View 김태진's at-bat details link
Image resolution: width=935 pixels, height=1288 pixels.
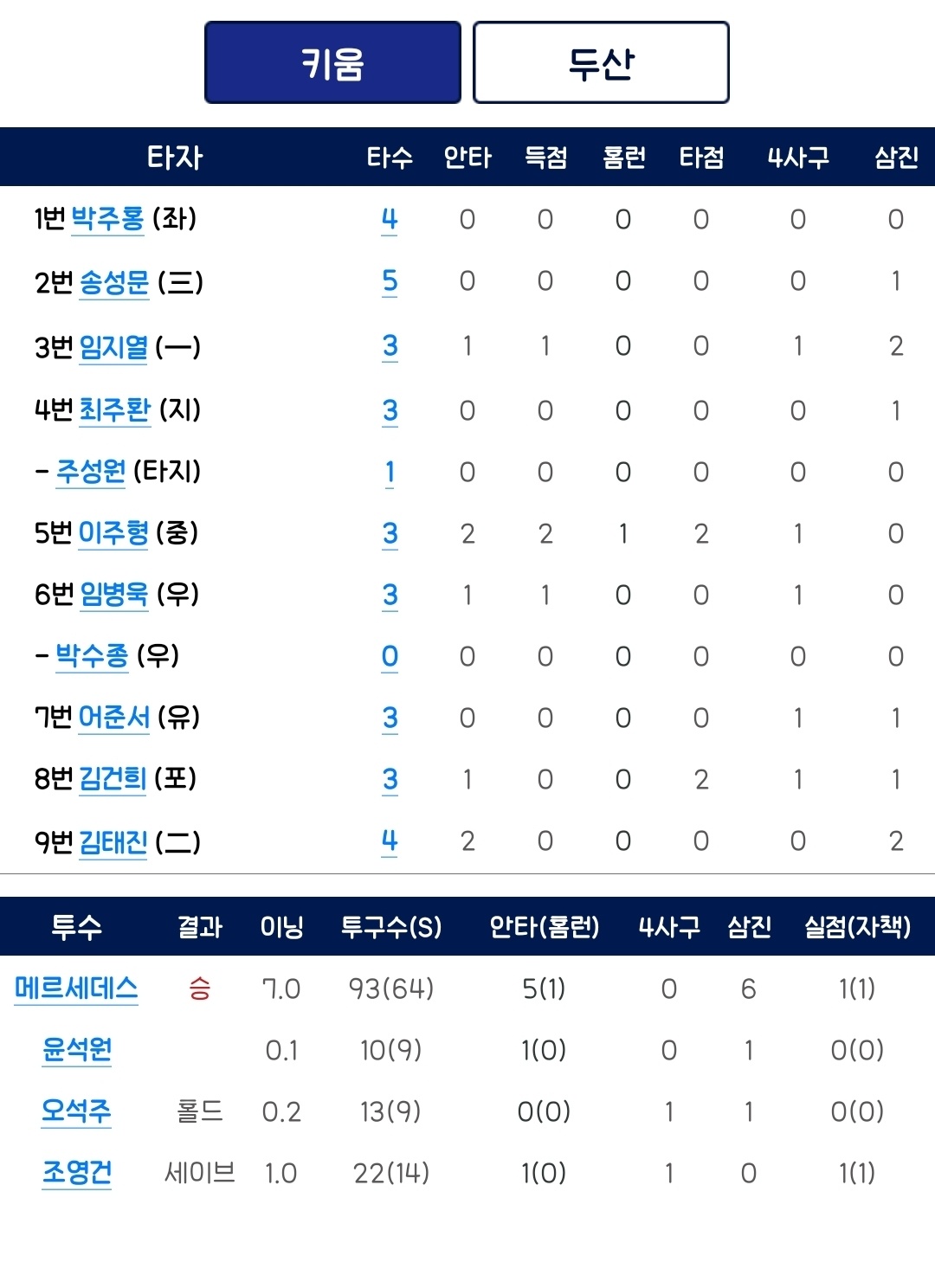[390, 840]
